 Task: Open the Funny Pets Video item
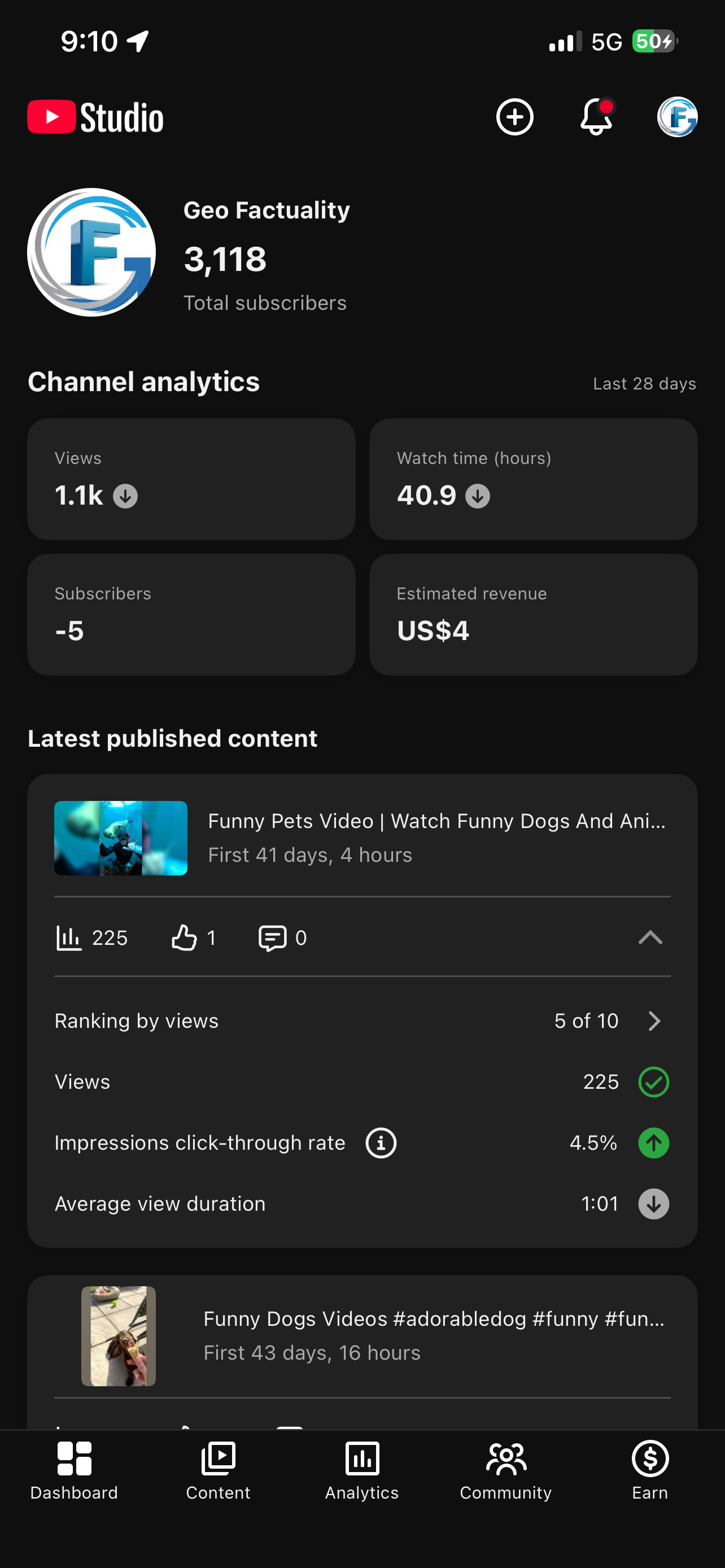(x=362, y=838)
